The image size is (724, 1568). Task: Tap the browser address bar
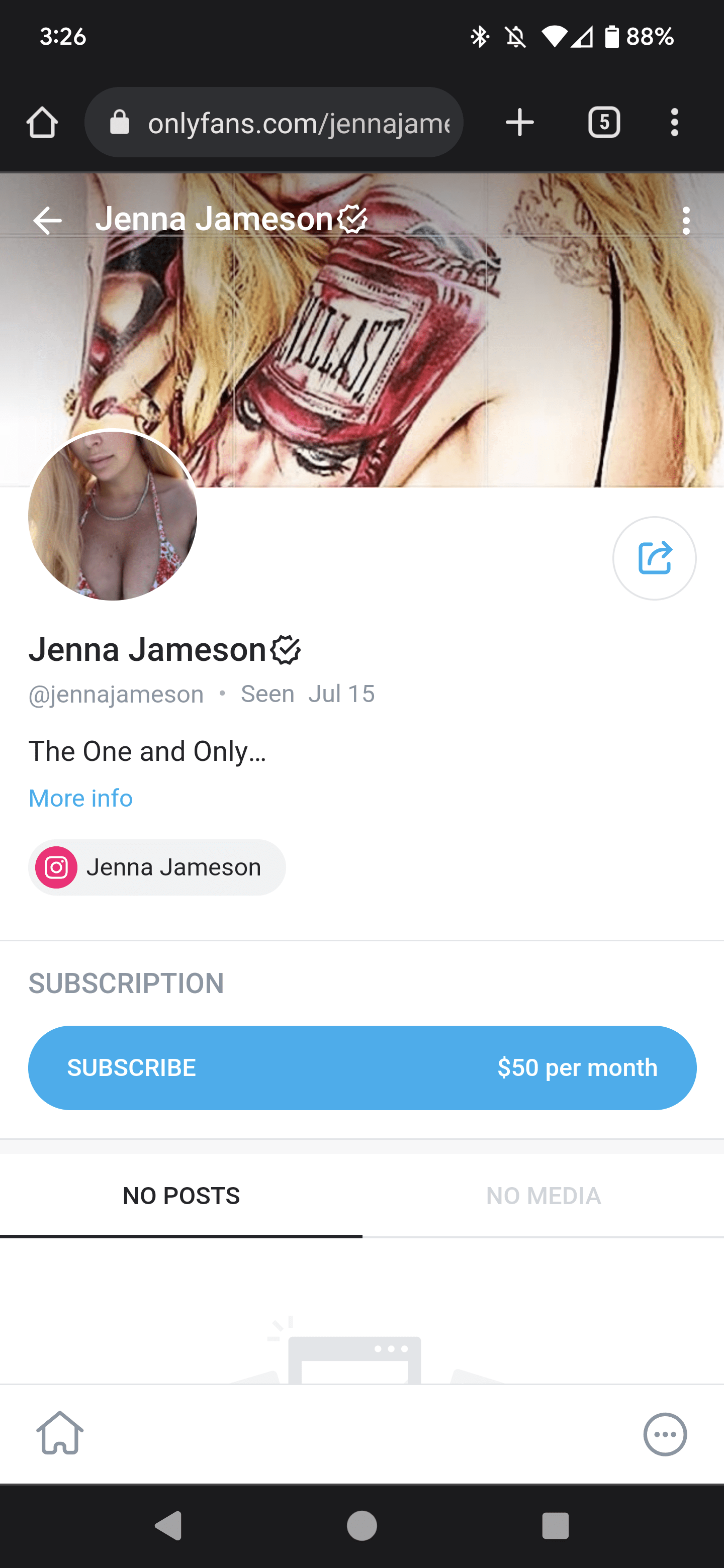(274, 123)
